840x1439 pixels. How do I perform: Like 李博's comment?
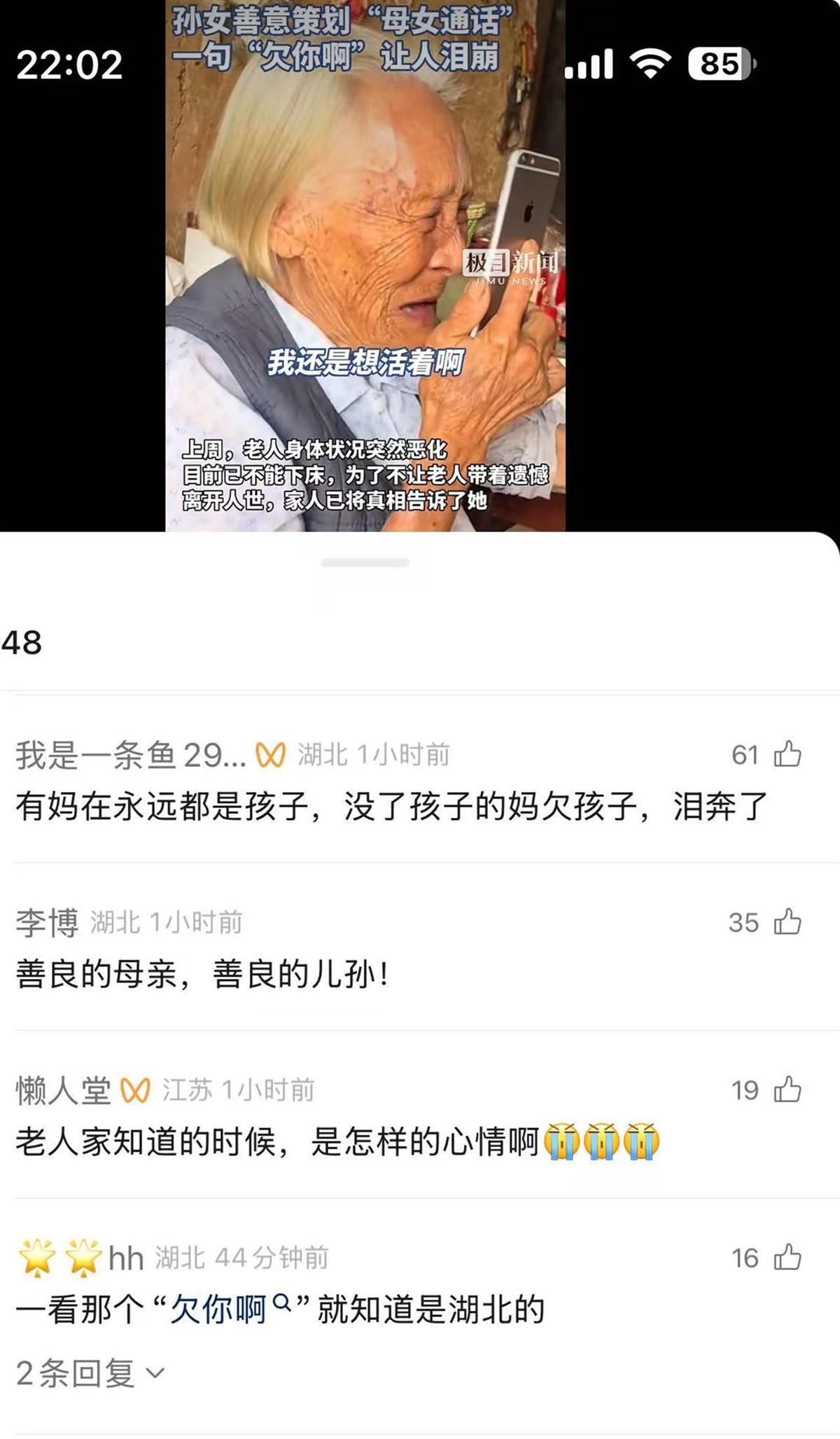click(787, 922)
